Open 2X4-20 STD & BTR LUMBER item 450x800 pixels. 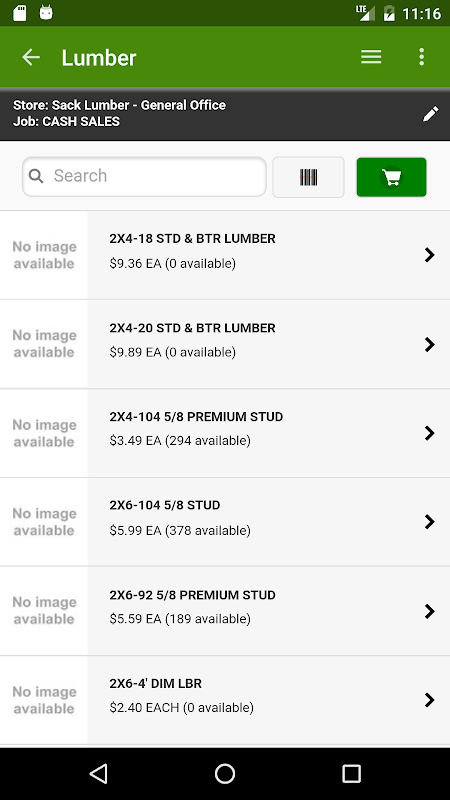tap(225, 344)
